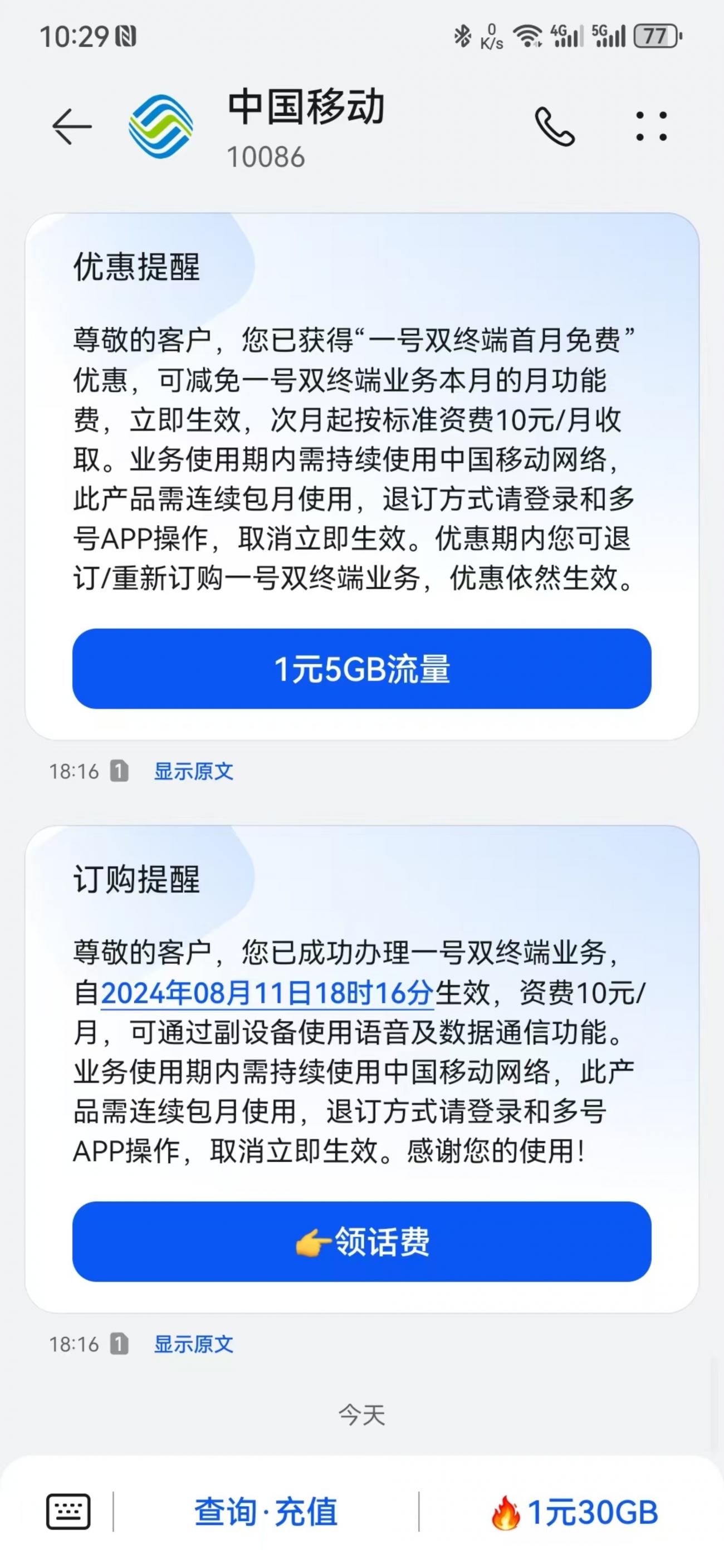Open the four-dot overflow menu
This screenshot has height=1568, width=724.
click(652, 126)
